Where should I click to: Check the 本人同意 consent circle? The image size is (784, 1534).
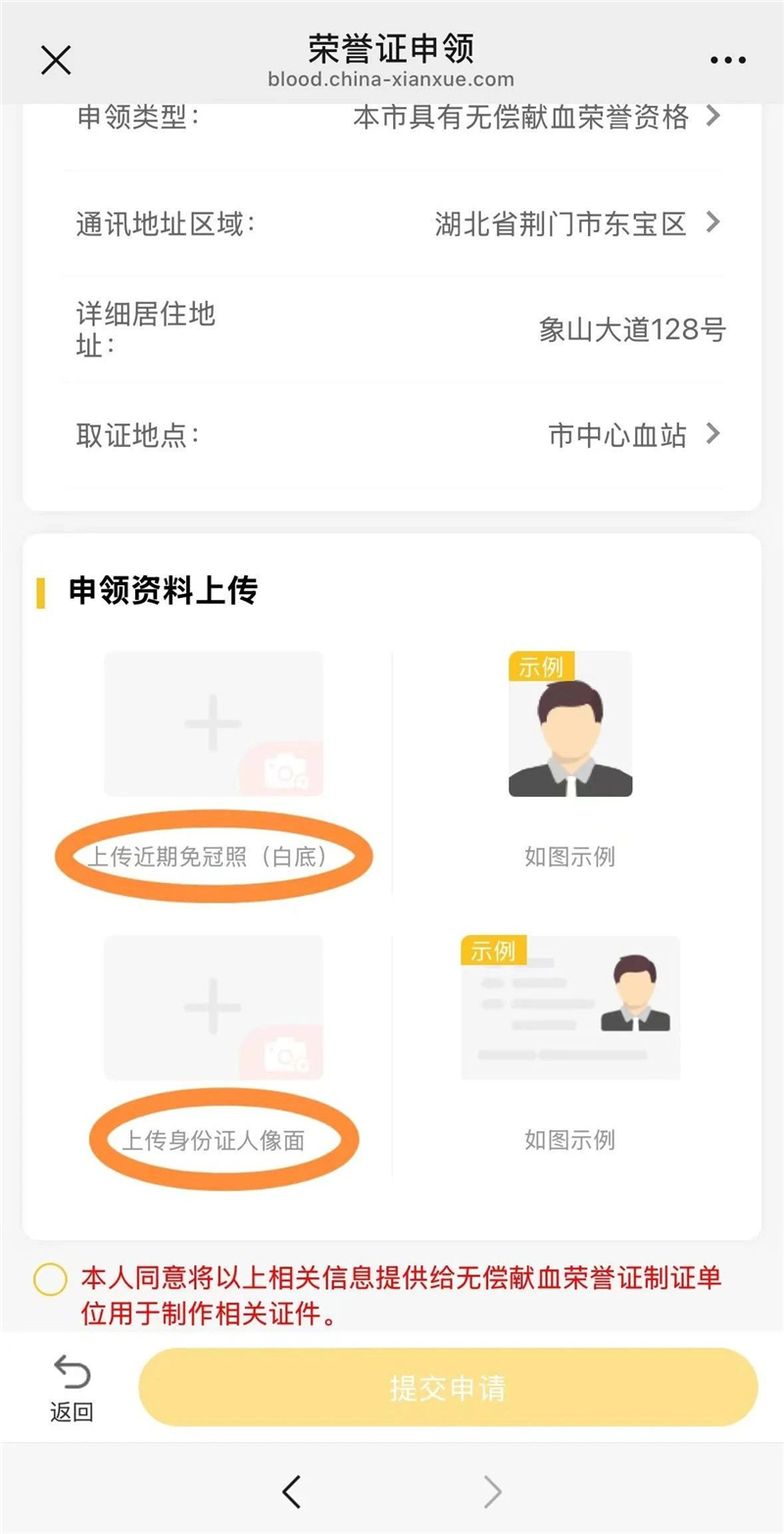pos(50,1279)
